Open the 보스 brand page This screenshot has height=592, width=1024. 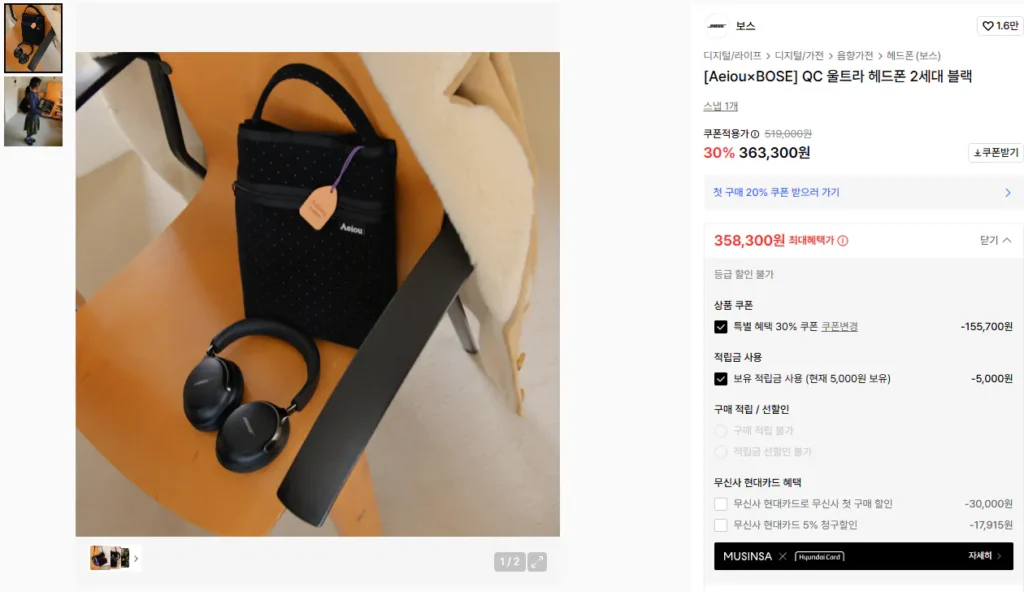pos(745,26)
